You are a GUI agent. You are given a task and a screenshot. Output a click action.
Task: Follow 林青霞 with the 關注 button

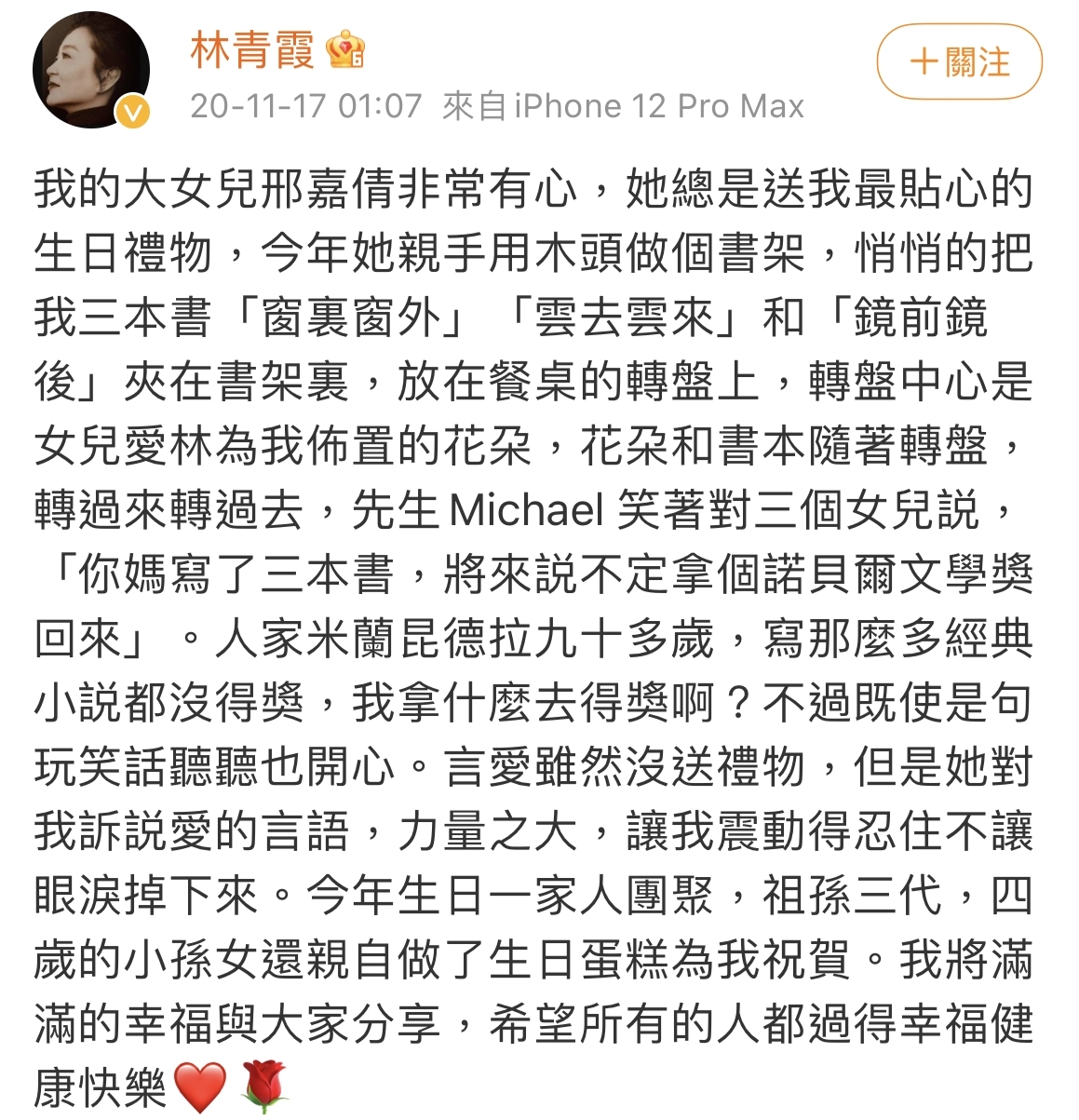959,62
